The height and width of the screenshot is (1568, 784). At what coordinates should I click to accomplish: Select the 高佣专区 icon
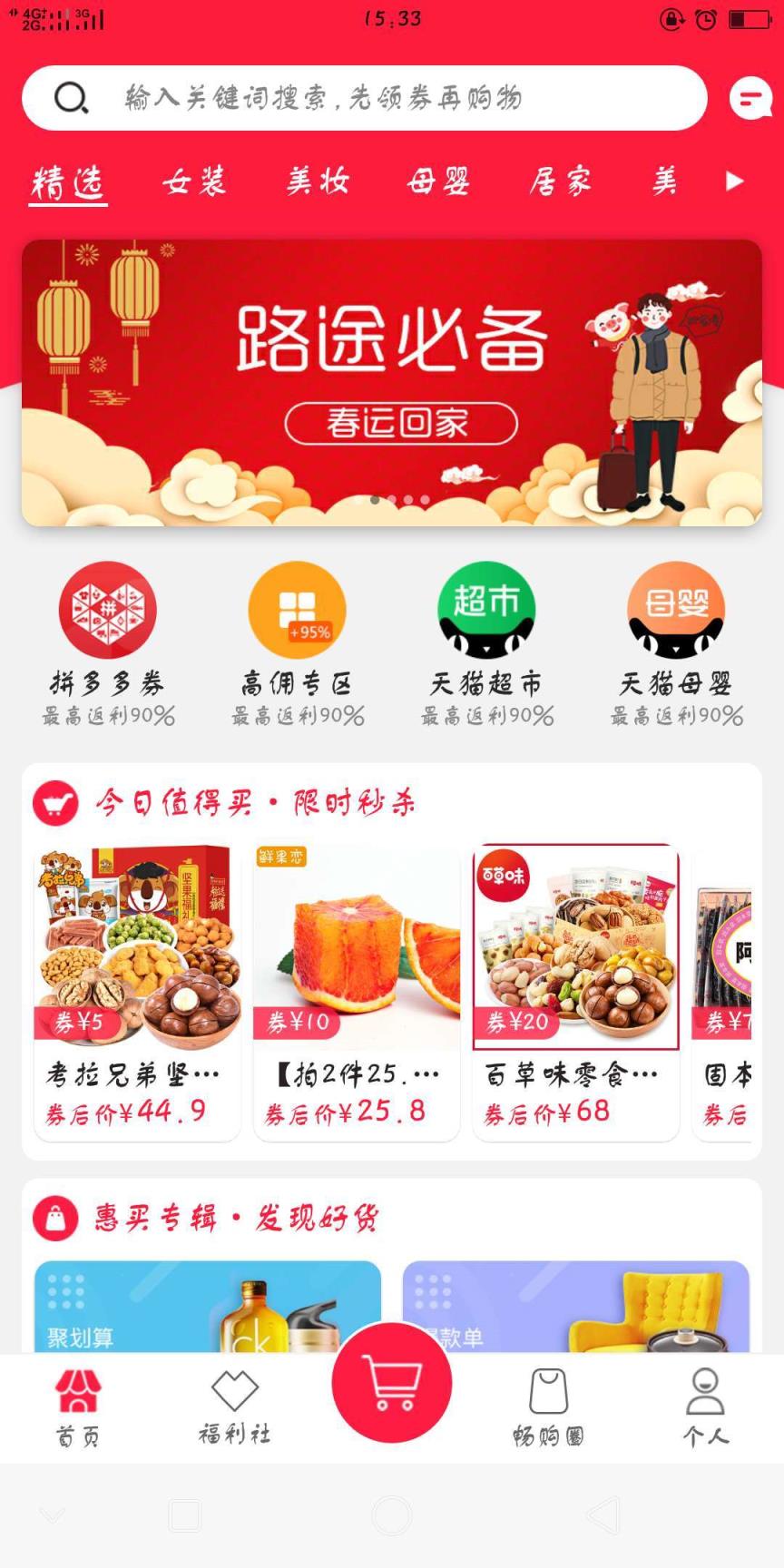[297, 609]
